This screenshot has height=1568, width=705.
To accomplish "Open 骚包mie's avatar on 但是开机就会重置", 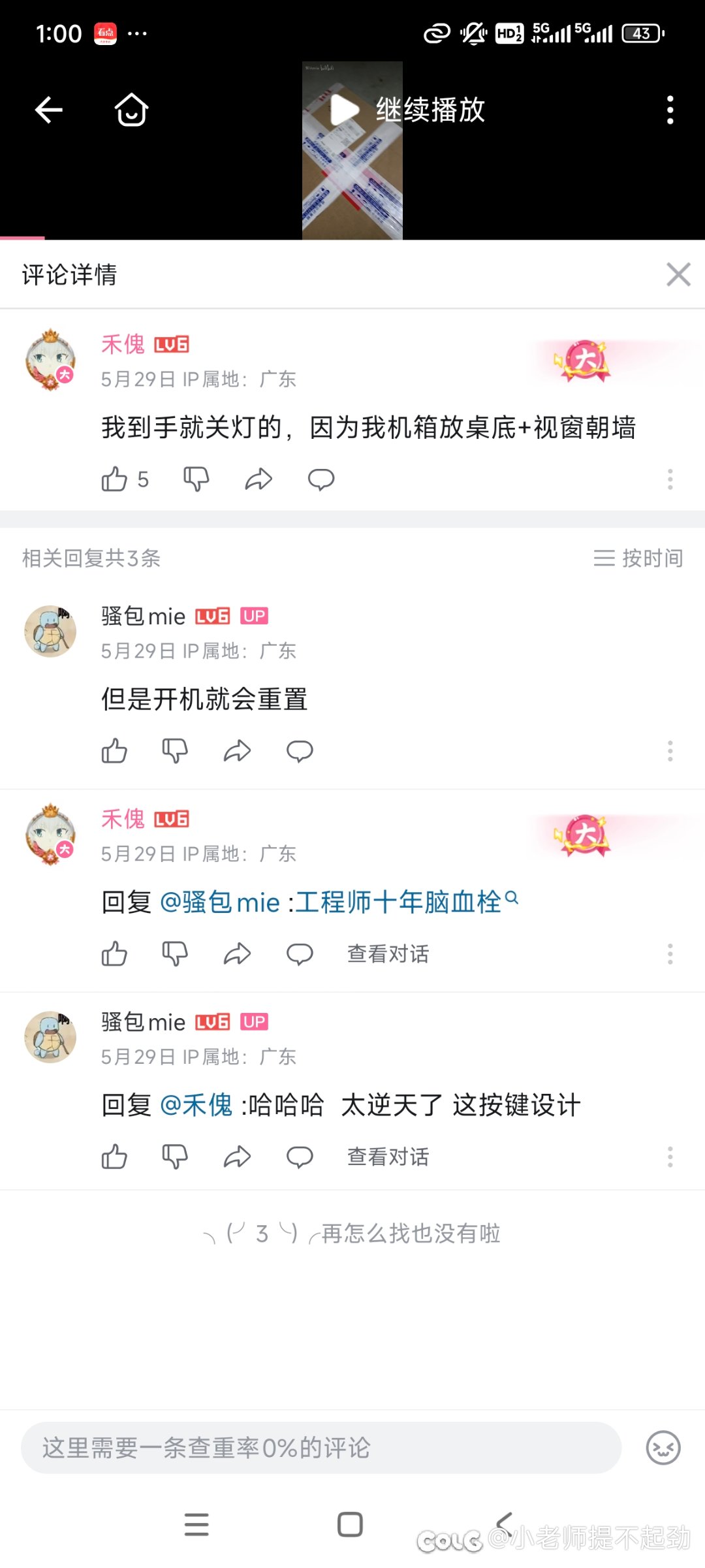I will (x=50, y=631).
